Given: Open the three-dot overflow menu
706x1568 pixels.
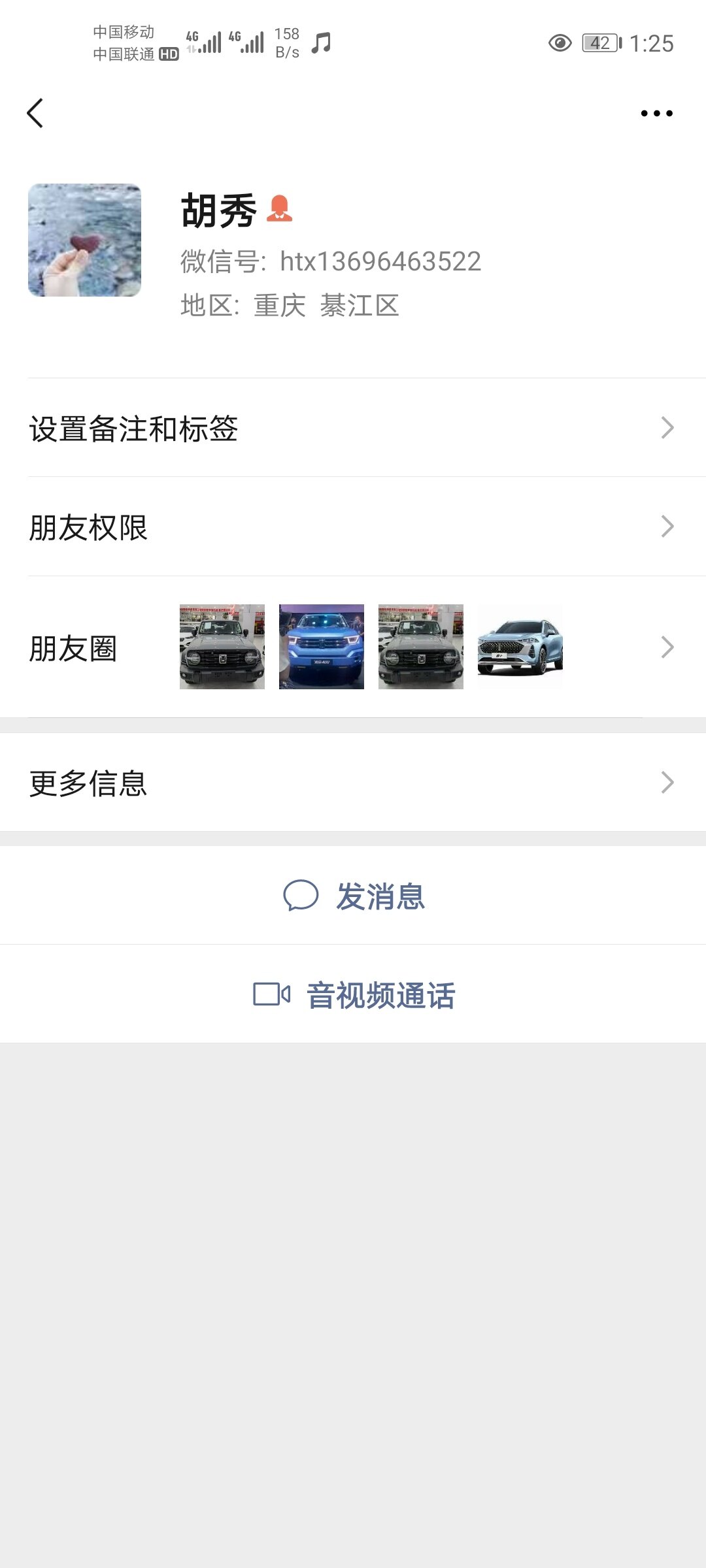Looking at the screenshot, I should coord(656,113).
